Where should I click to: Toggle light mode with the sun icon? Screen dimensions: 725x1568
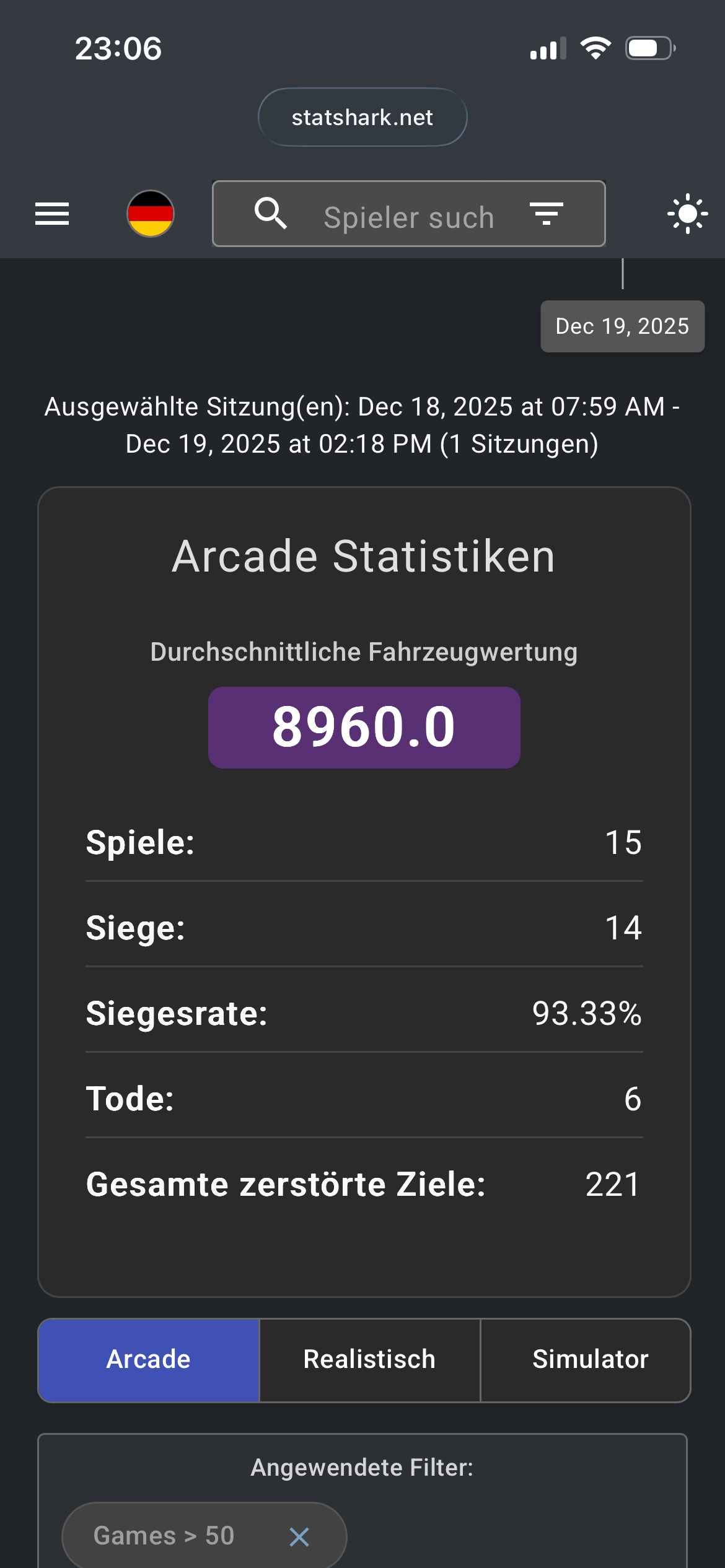pyautogui.click(x=687, y=214)
